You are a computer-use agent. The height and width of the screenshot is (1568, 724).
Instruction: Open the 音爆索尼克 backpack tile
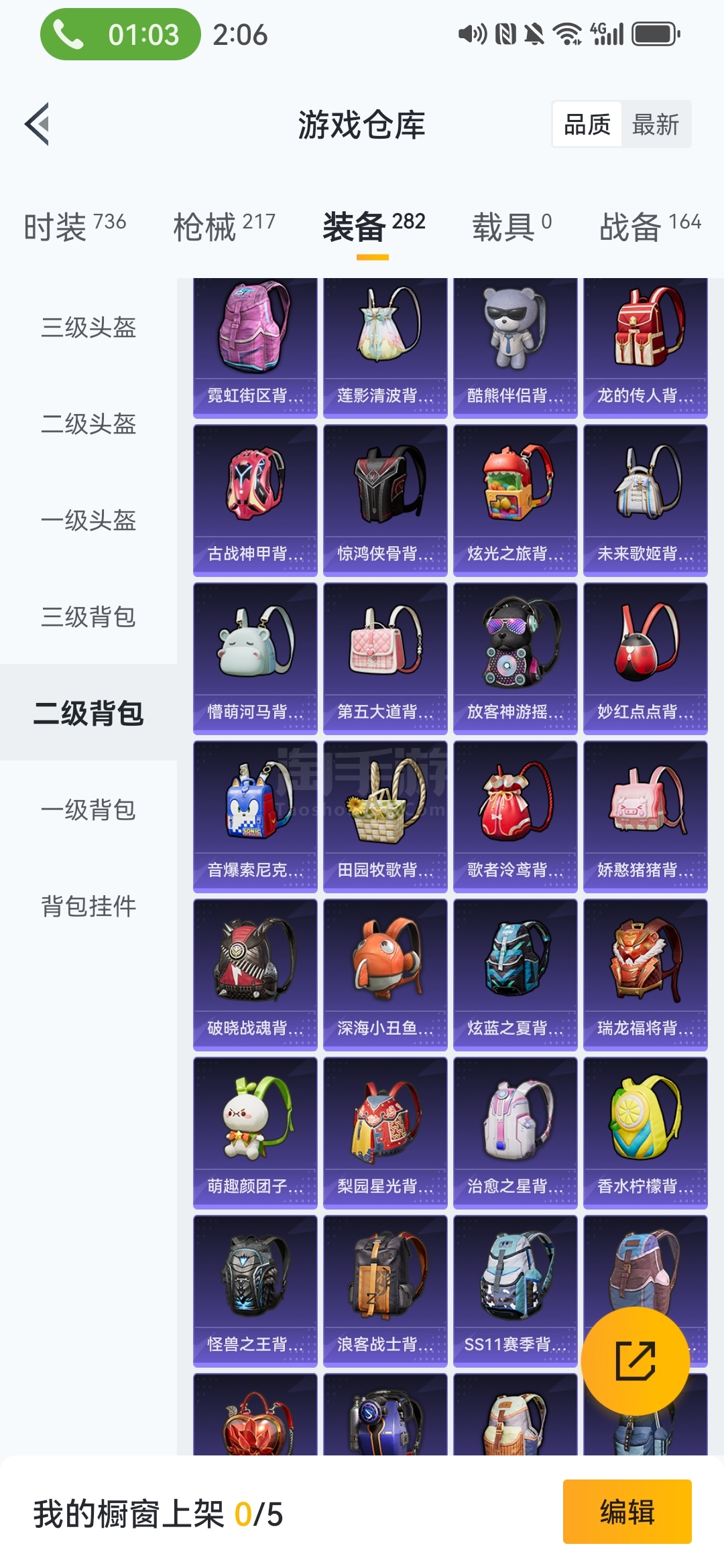pos(255,816)
